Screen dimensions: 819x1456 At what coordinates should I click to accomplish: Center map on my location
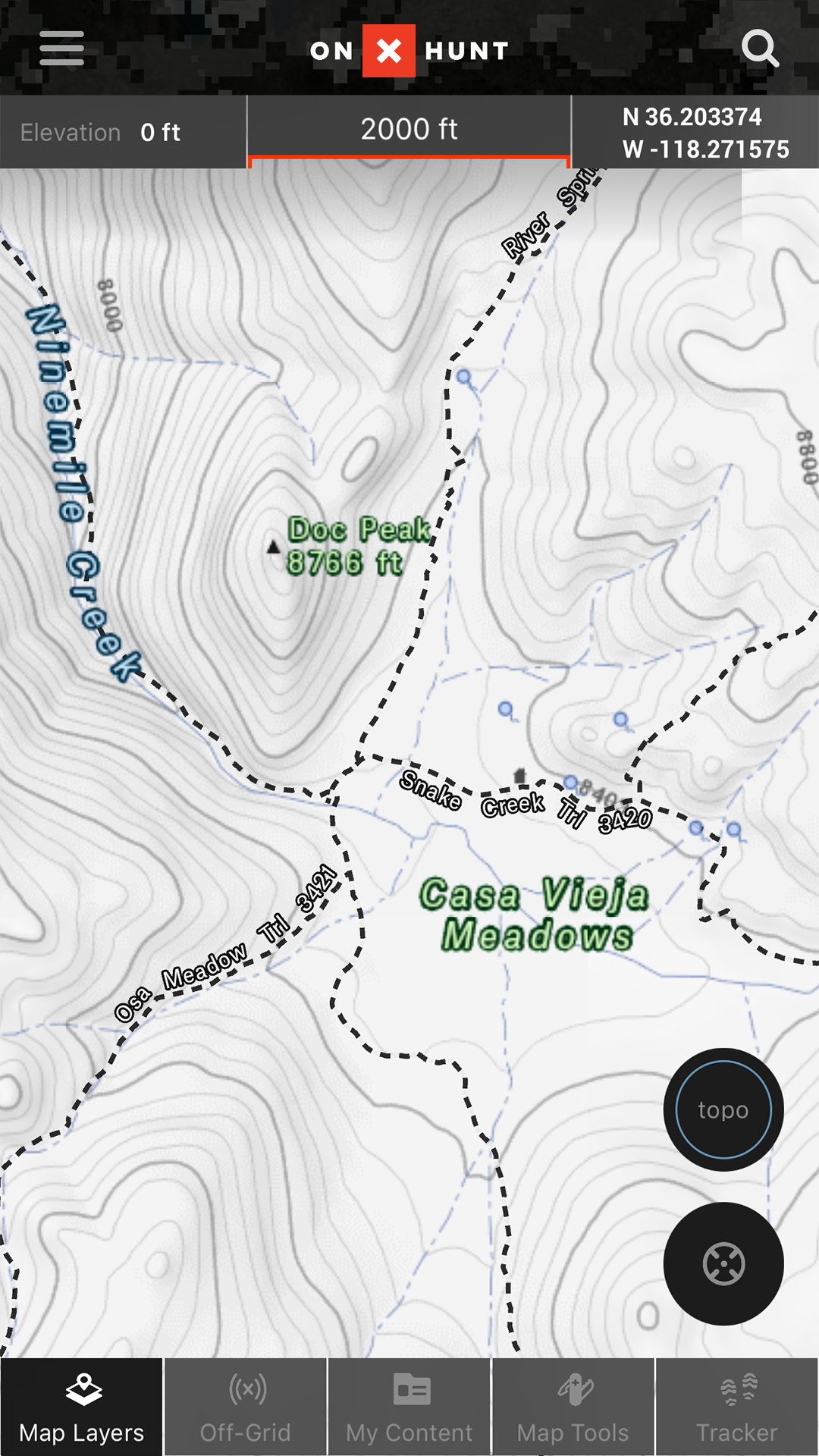(723, 1263)
